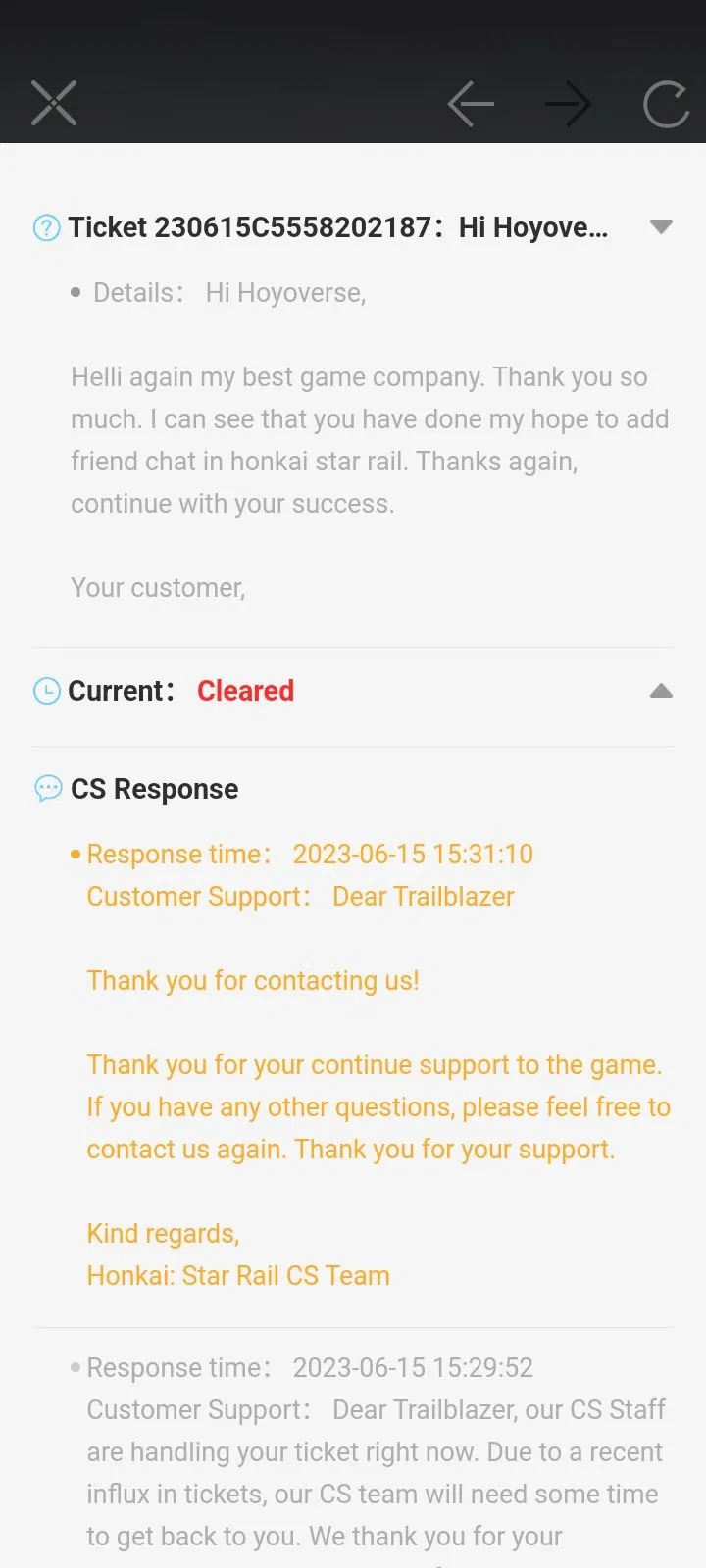Reload the page with the refresh icon
The image size is (706, 1568).
665,103
